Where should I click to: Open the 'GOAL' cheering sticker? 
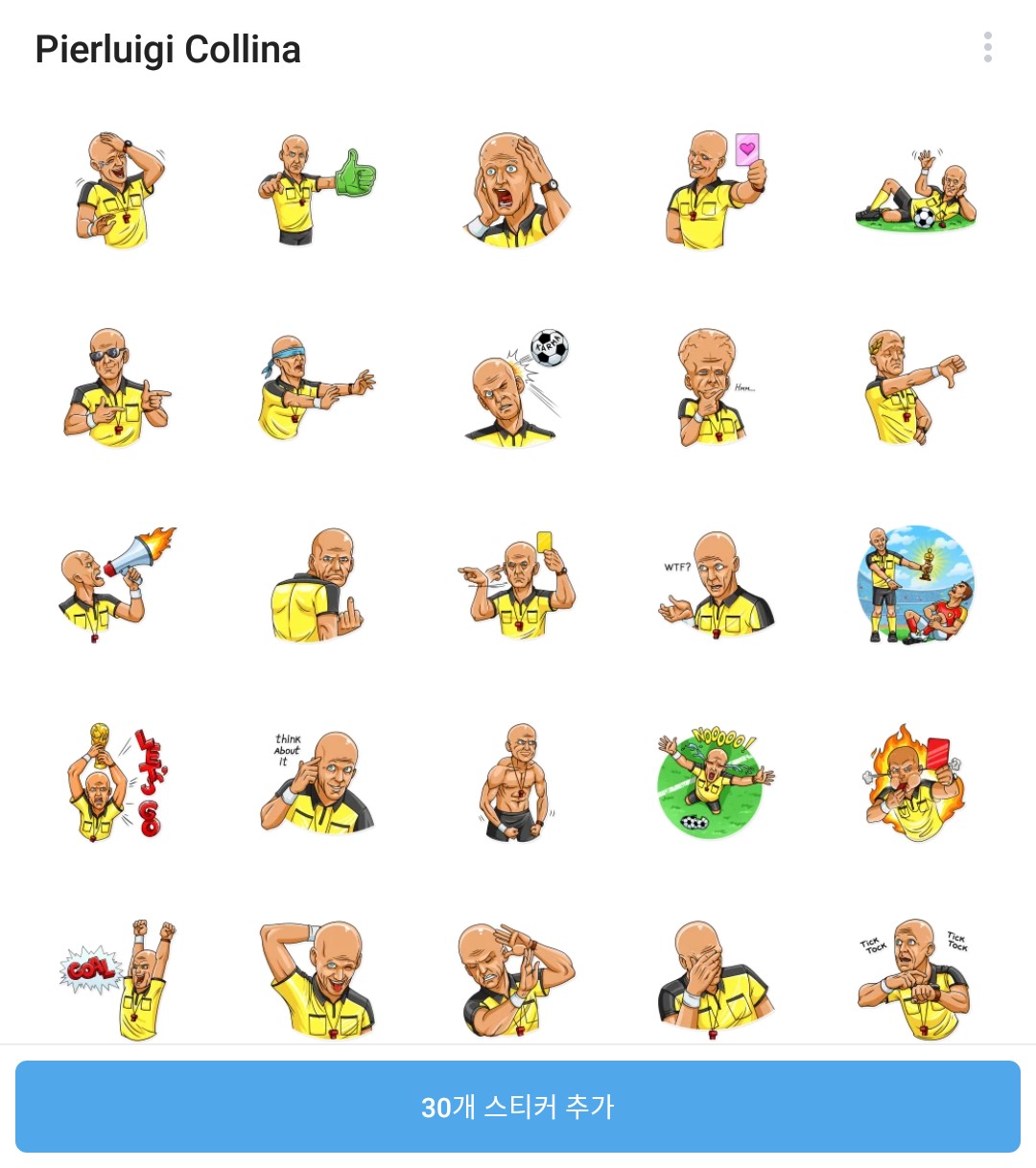pos(117,980)
